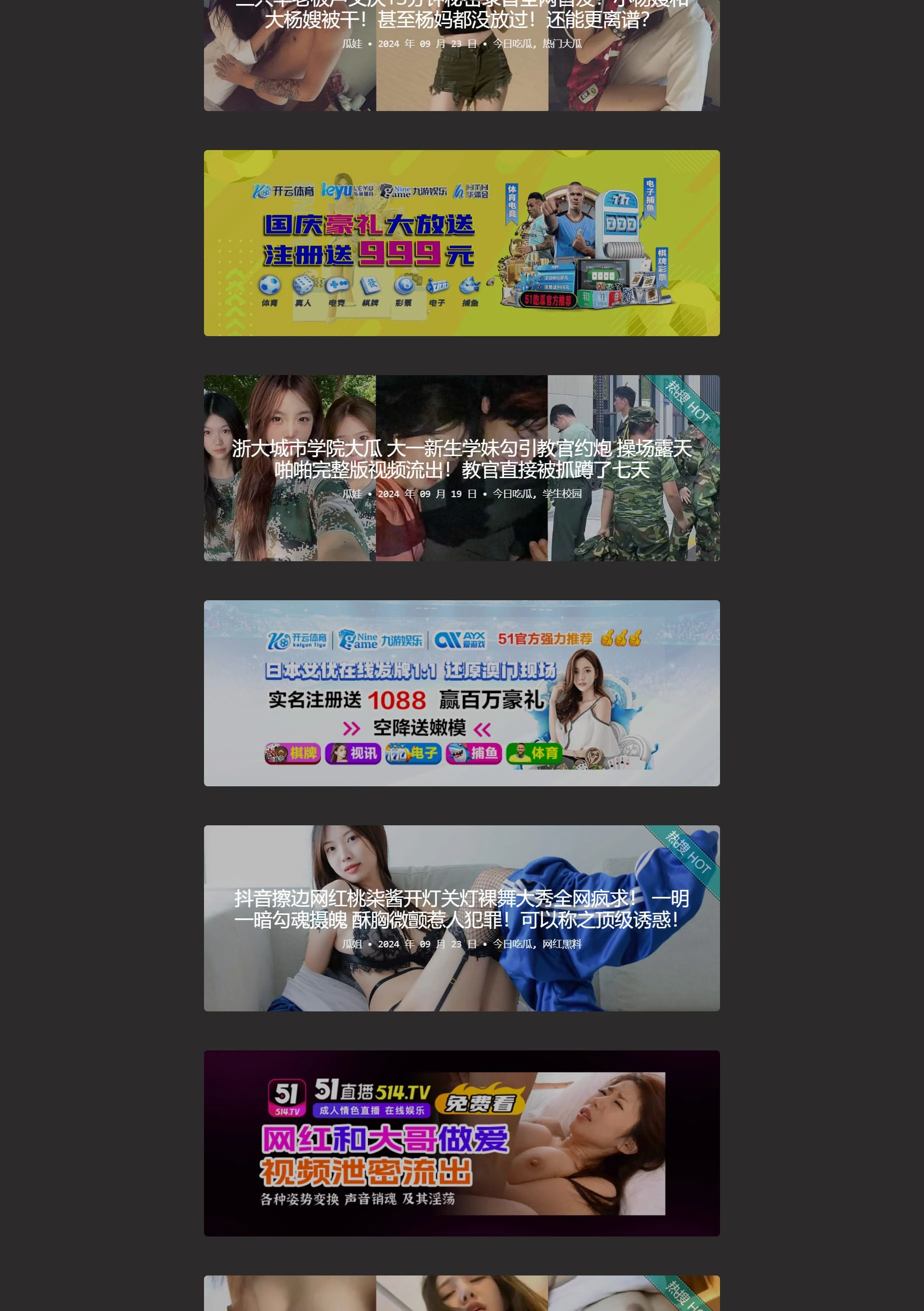The height and width of the screenshot is (1311, 924).
Task: Open the 51直播 514.TV banner ad
Action: click(461, 1143)
